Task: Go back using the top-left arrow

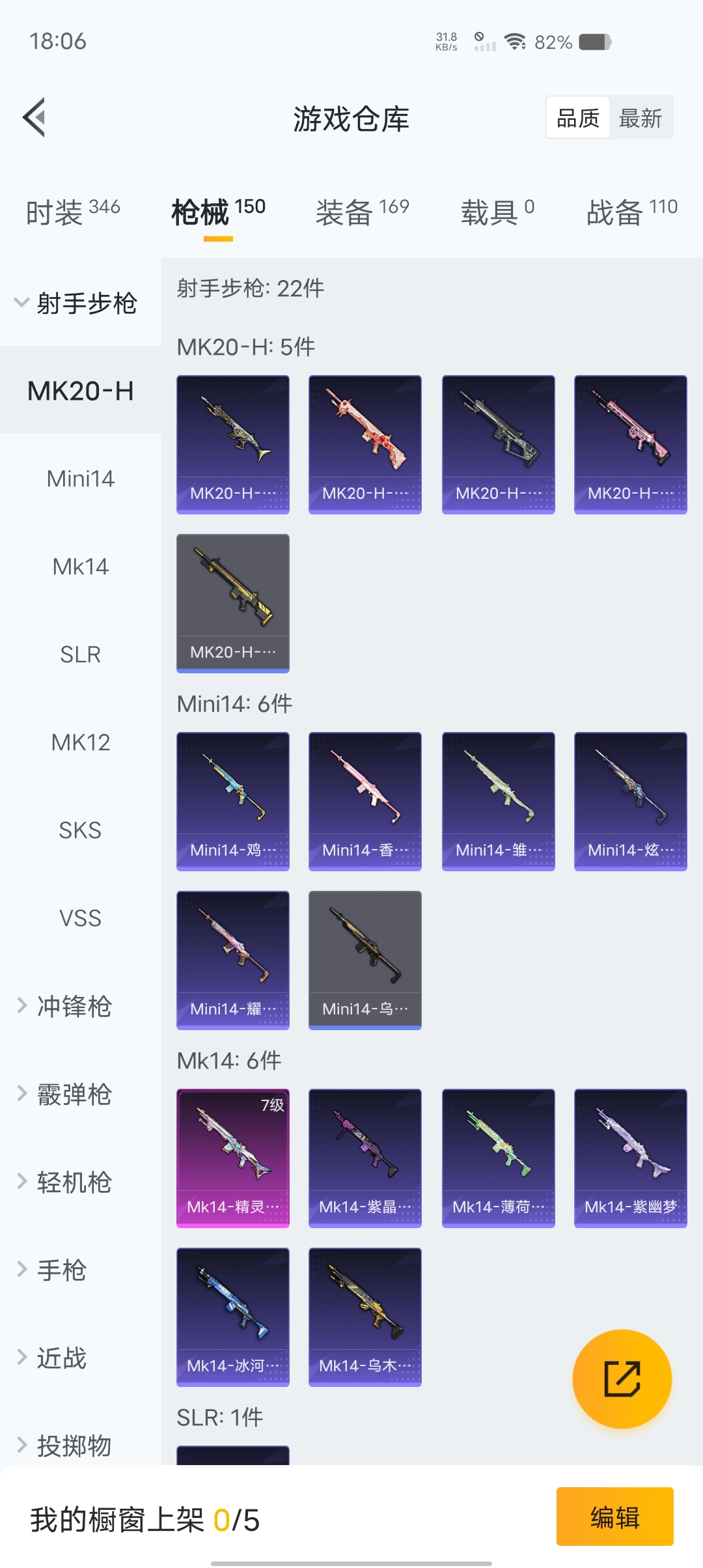Action: click(x=35, y=118)
